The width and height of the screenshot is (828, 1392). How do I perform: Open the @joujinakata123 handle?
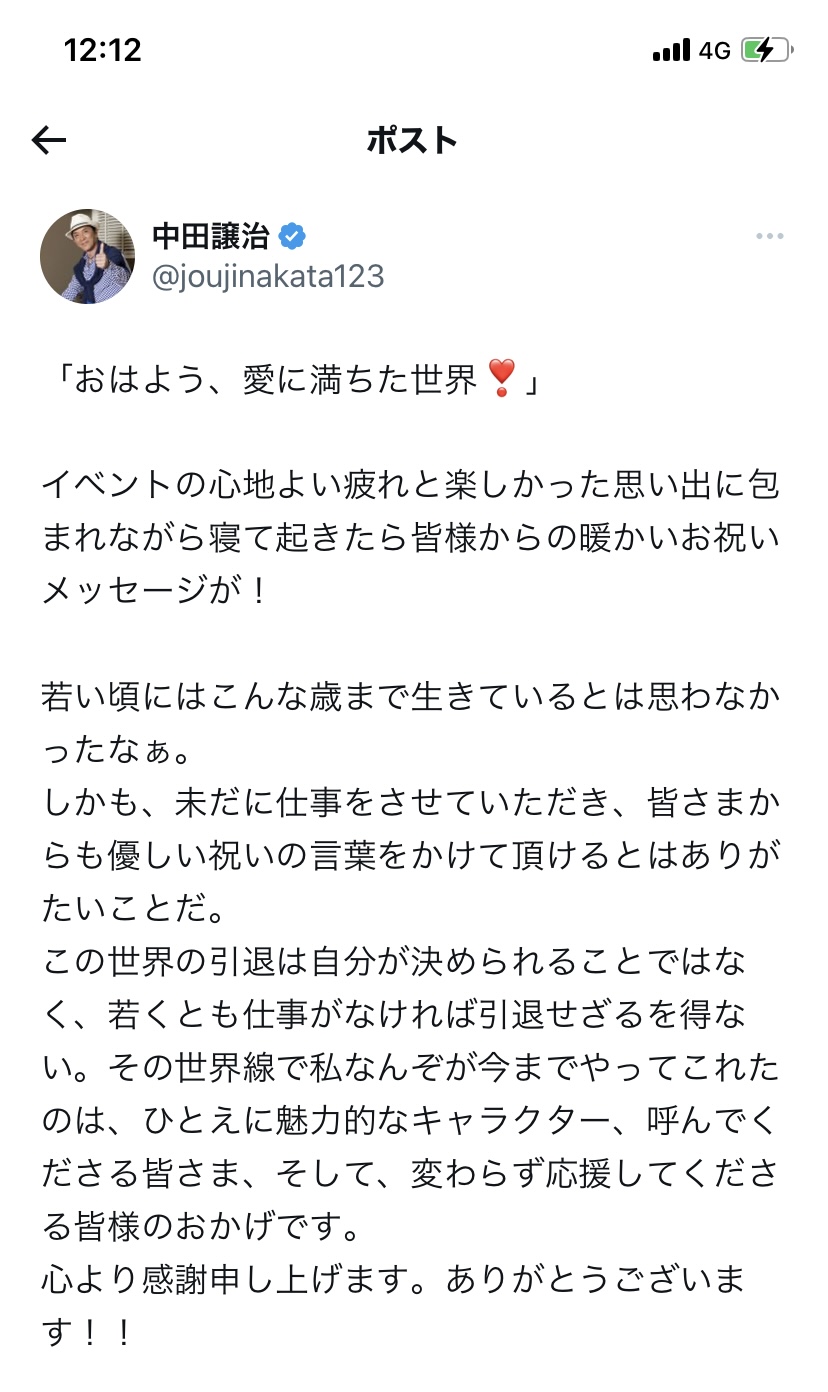point(268,277)
